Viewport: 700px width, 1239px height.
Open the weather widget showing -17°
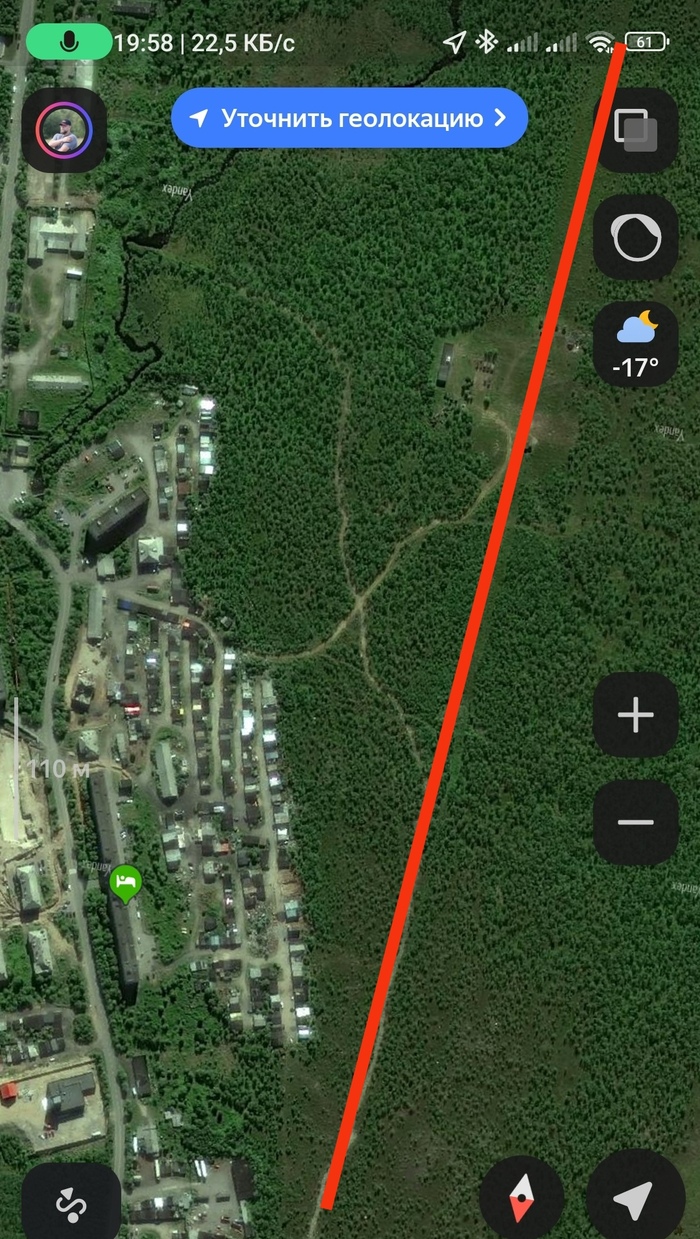click(636, 345)
